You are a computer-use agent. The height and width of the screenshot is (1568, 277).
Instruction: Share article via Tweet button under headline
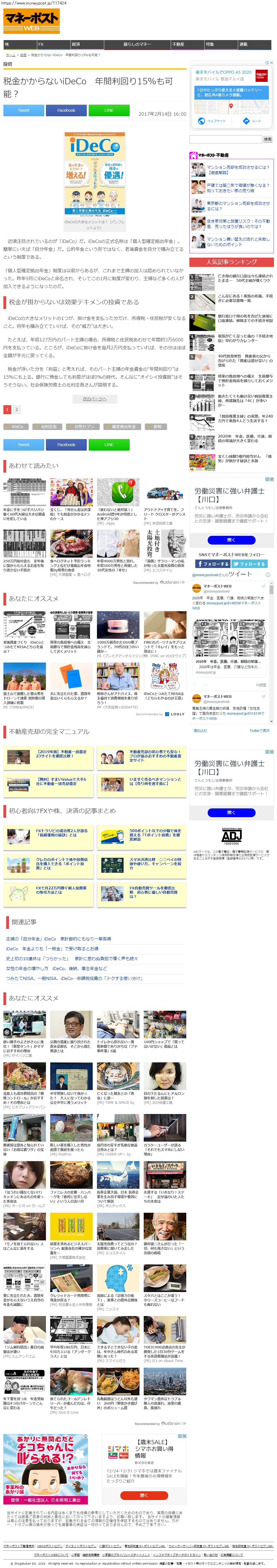tap(24, 110)
